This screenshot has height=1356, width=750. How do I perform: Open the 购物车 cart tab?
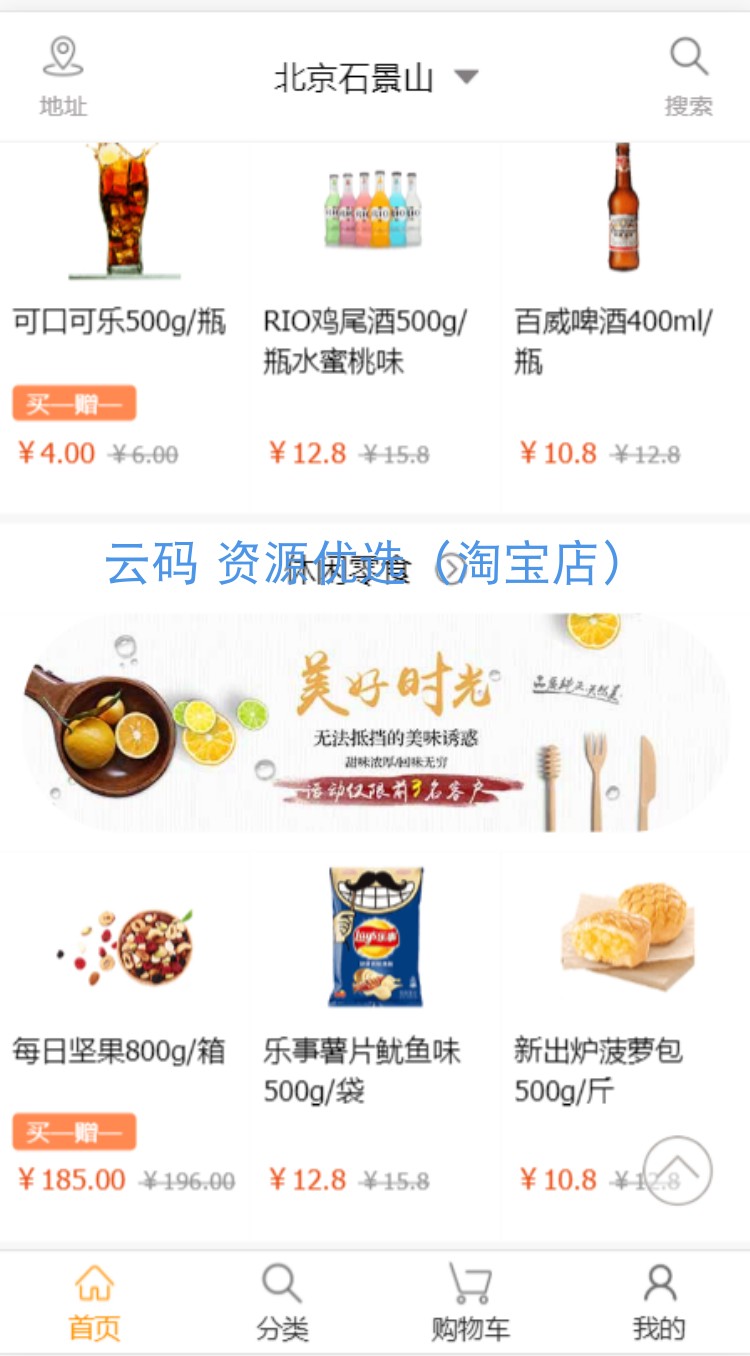tap(470, 1302)
